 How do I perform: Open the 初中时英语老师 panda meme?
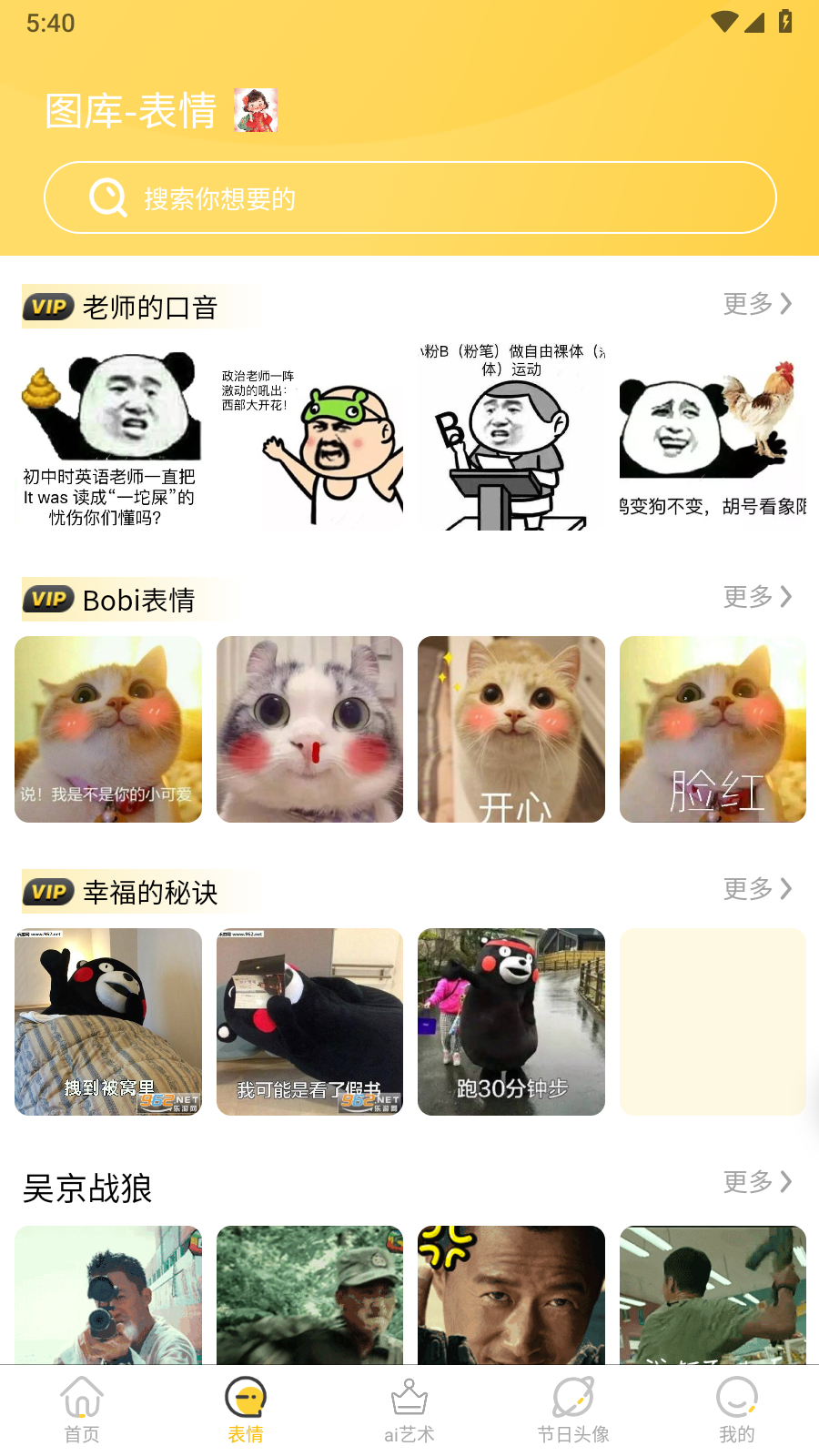point(108,437)
